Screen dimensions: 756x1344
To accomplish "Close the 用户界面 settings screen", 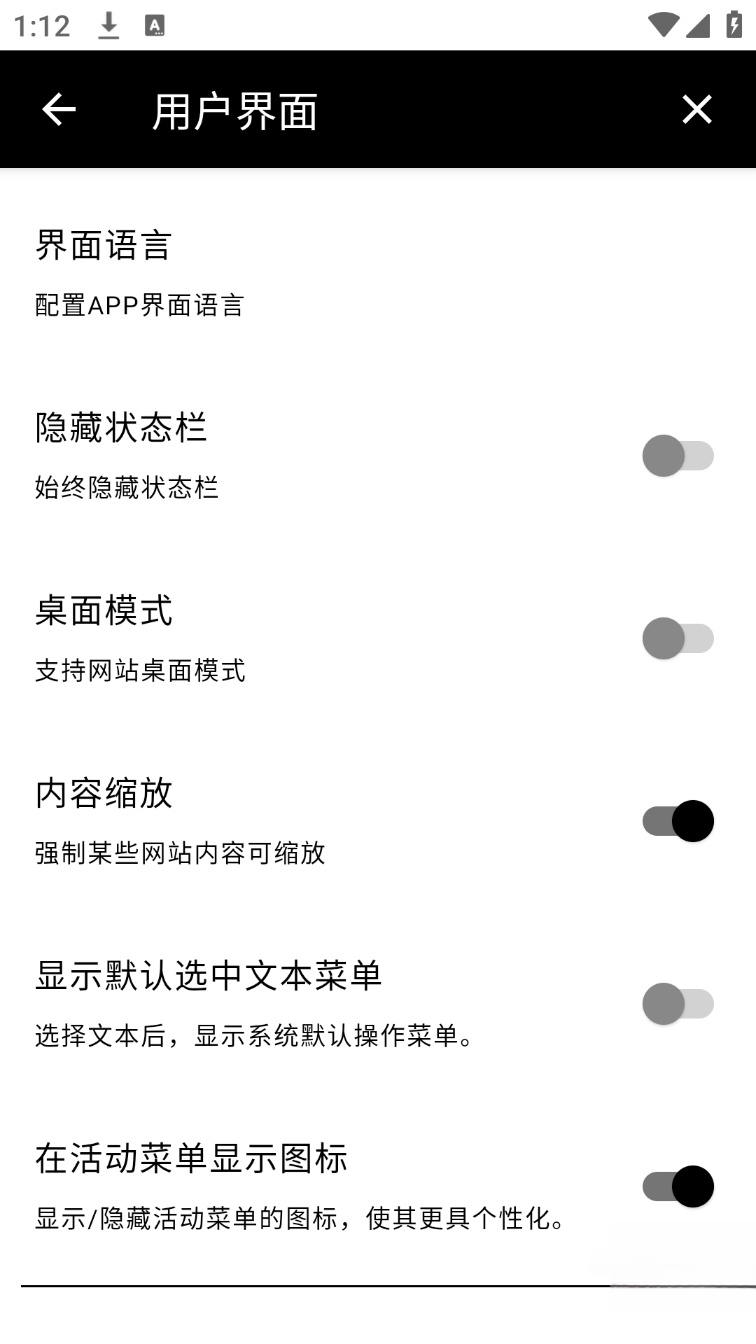I will [x=697, y=109].
